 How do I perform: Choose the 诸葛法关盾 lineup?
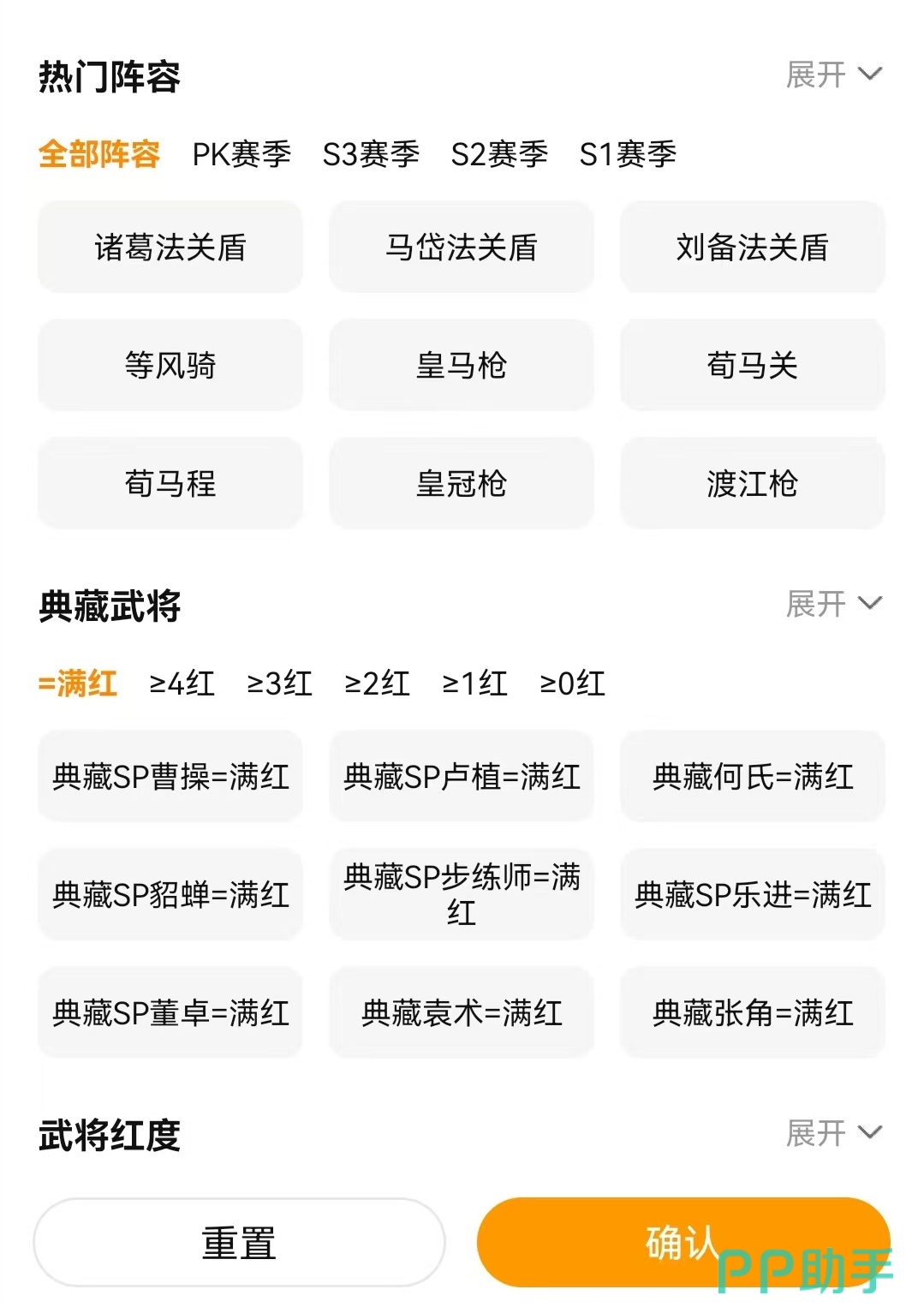click(x=170, y=246)
